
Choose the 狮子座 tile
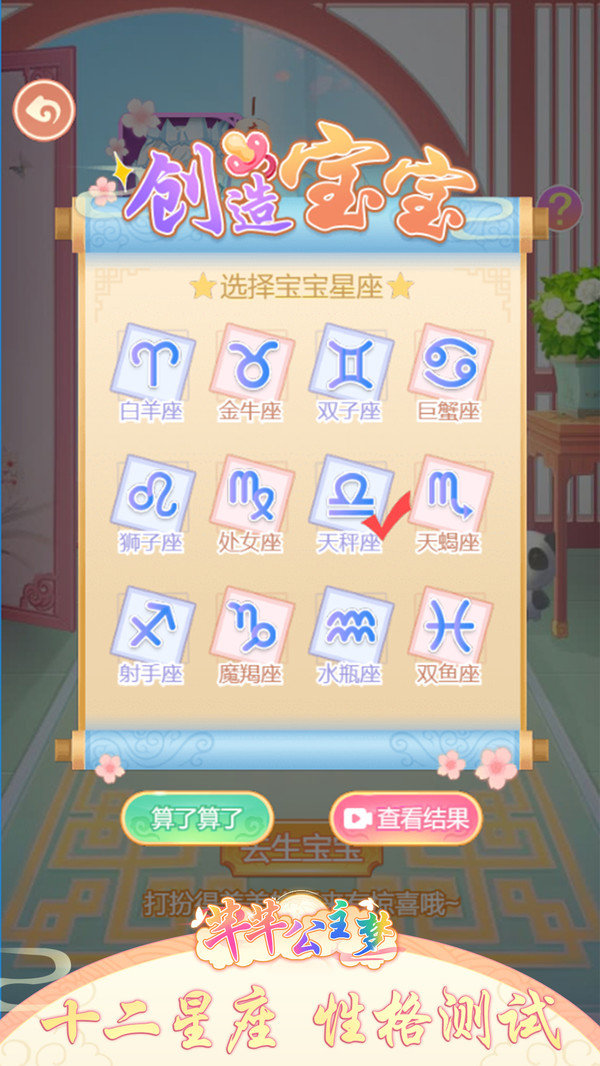152,494
